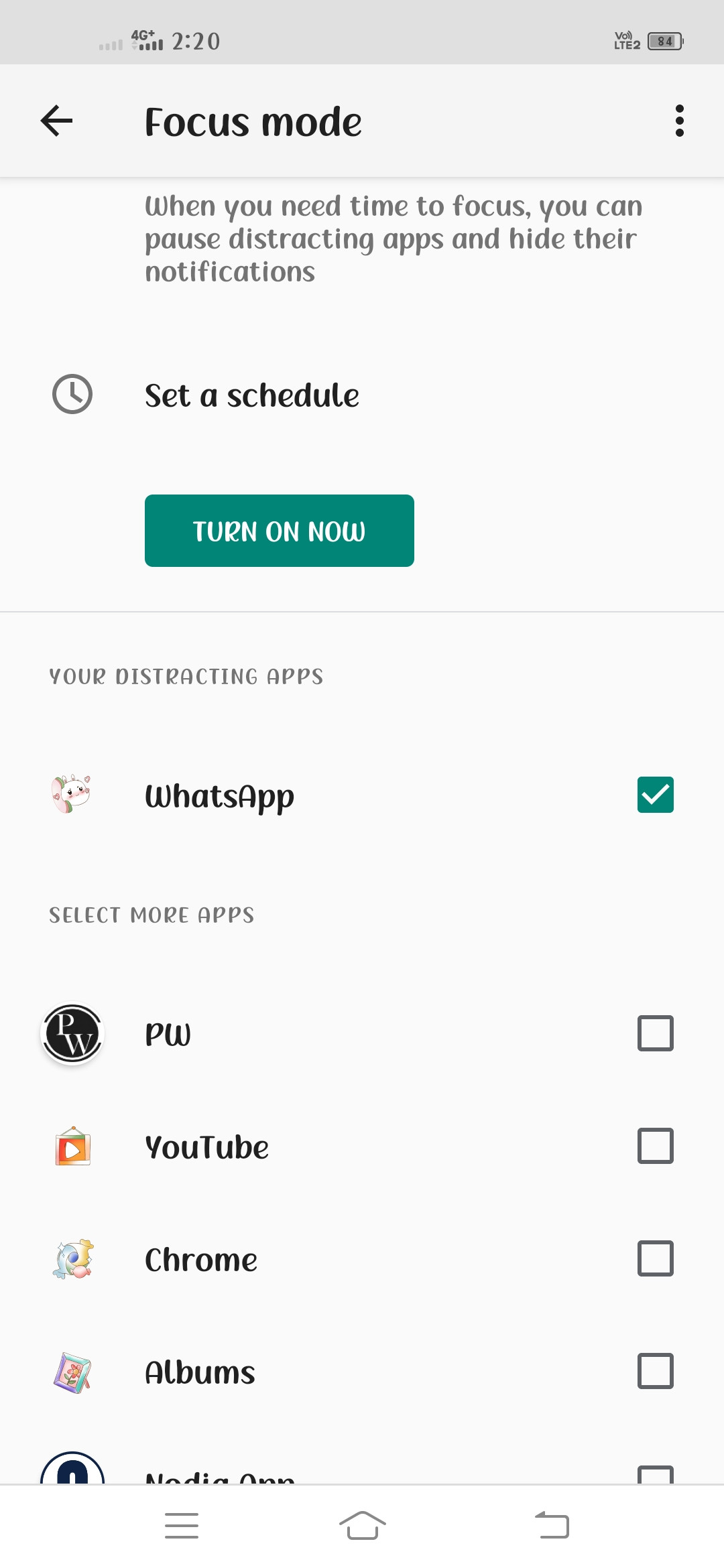Tap the Turn On Now button
The image size is (724, 1568).
coord(279,531)
